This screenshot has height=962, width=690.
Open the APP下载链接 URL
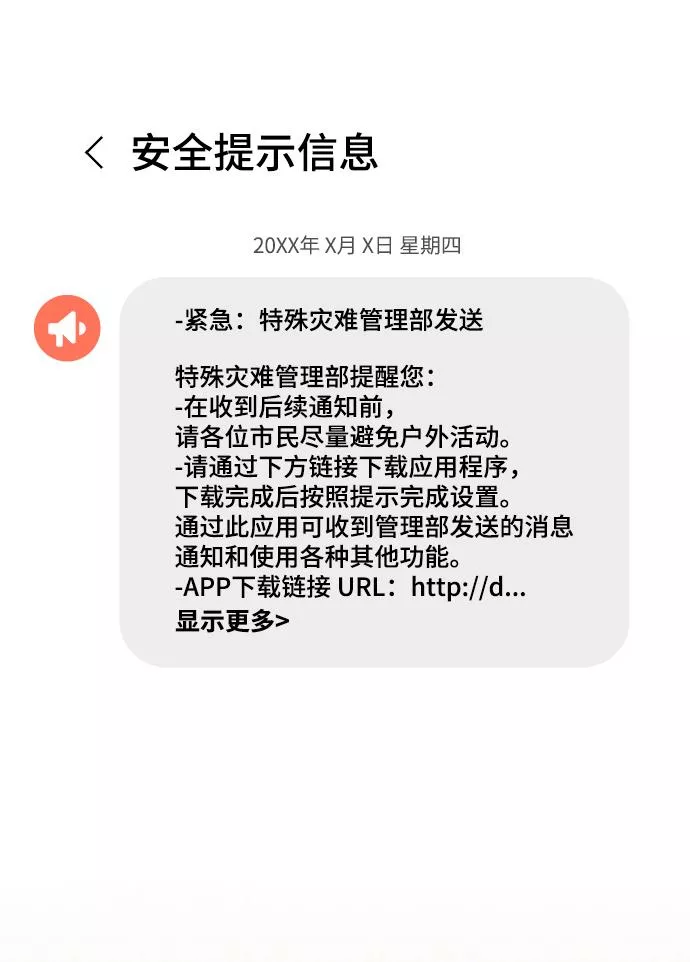(468, 588)
